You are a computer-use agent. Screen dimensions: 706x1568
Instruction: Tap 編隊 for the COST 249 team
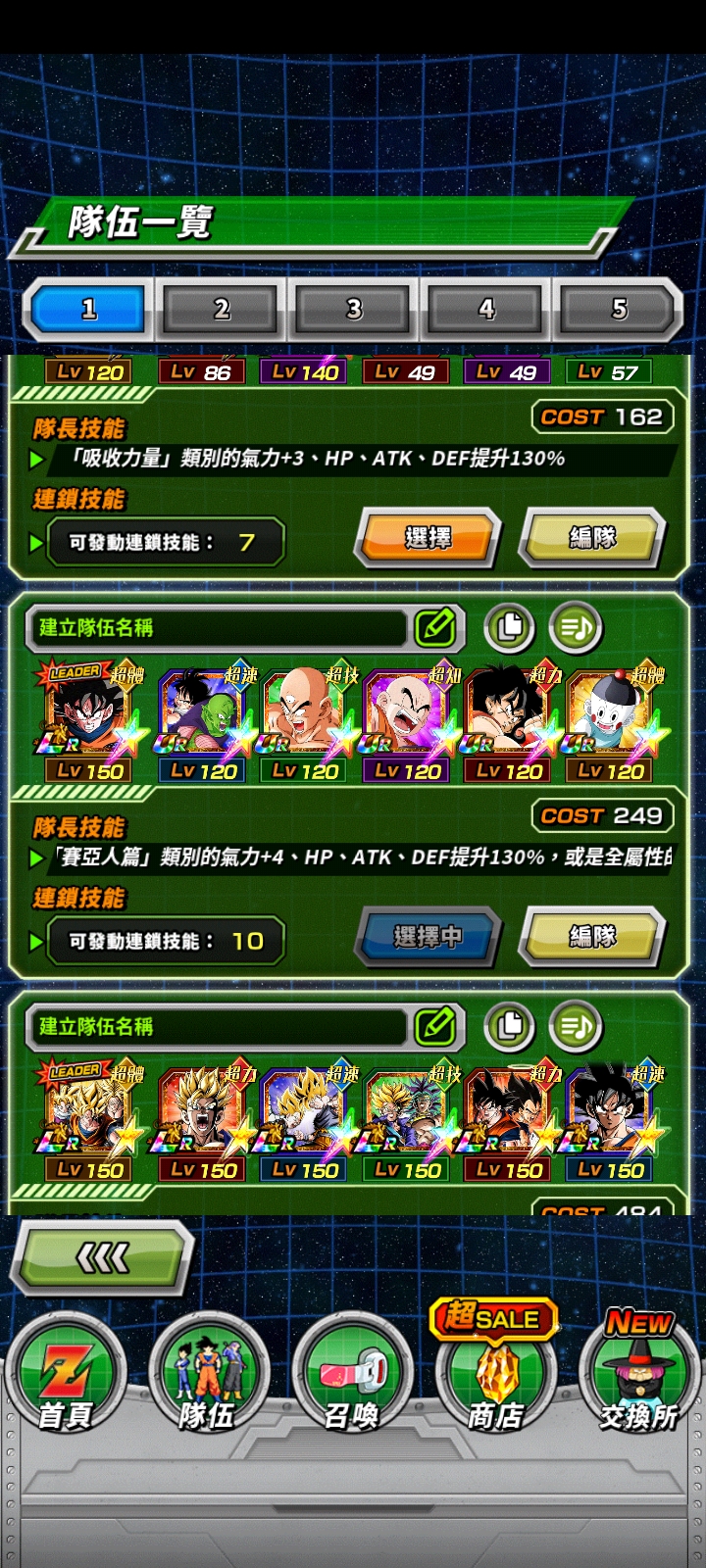592,937
